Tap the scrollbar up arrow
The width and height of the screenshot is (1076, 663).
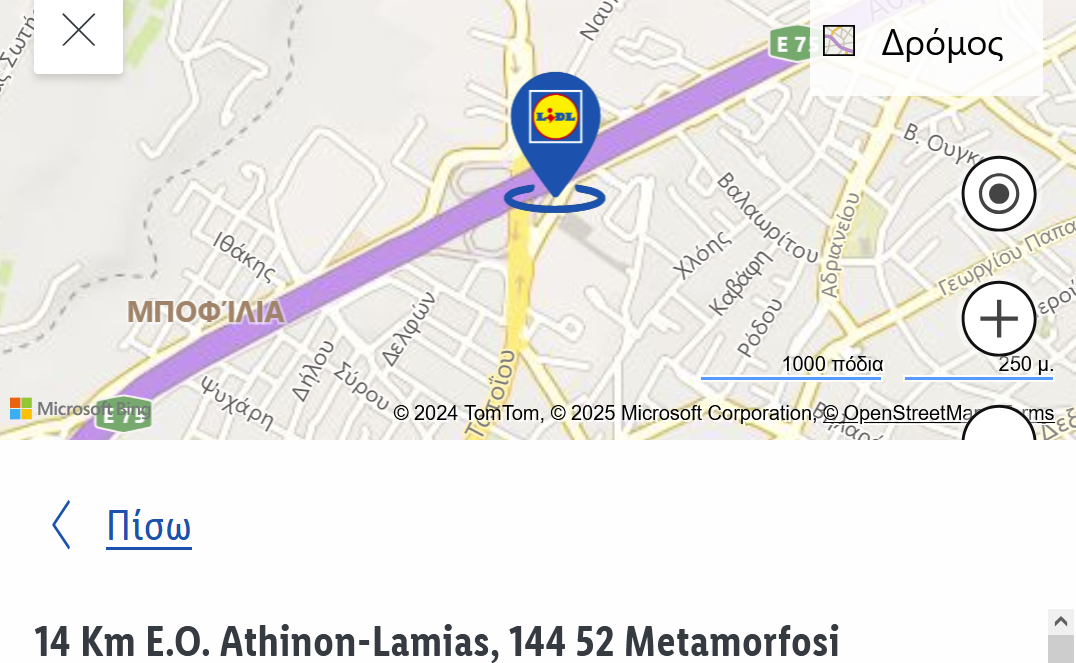coord(1060,621)
